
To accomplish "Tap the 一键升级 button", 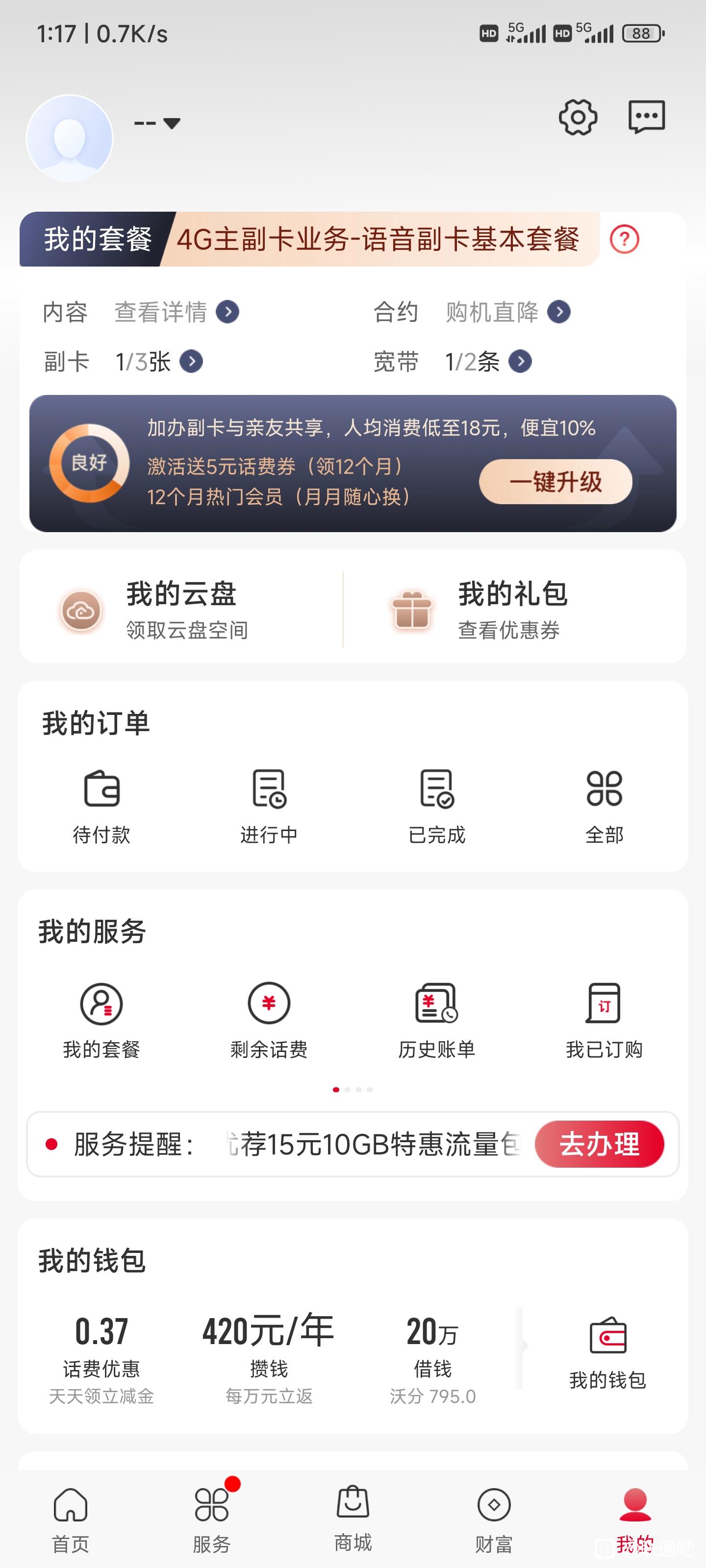I will coord(555,482).
